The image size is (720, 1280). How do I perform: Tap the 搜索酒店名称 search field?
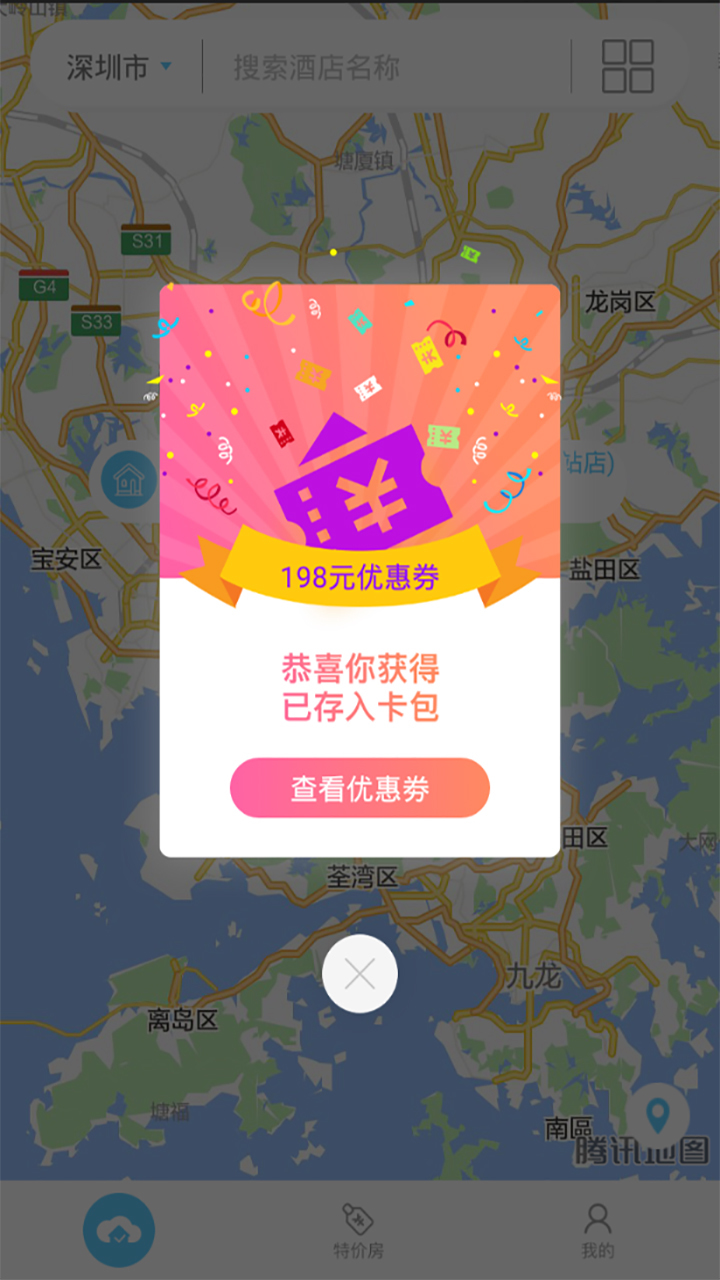tap(385, 67)
